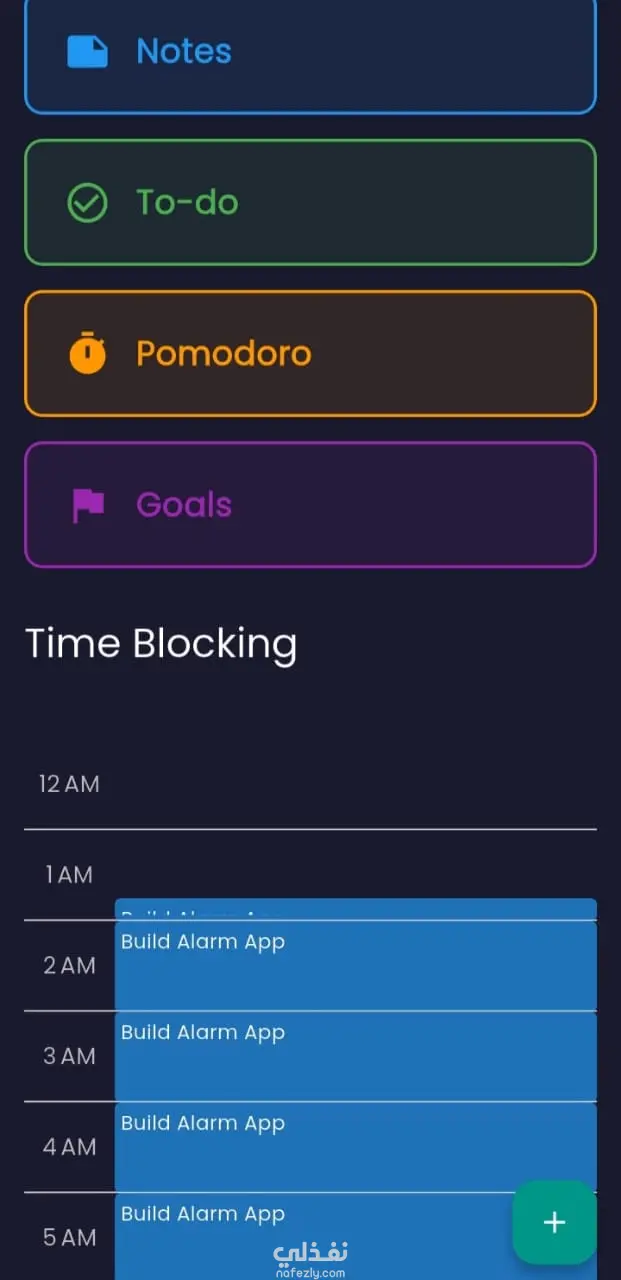Add a new time block

click(x=554, y=1222)
